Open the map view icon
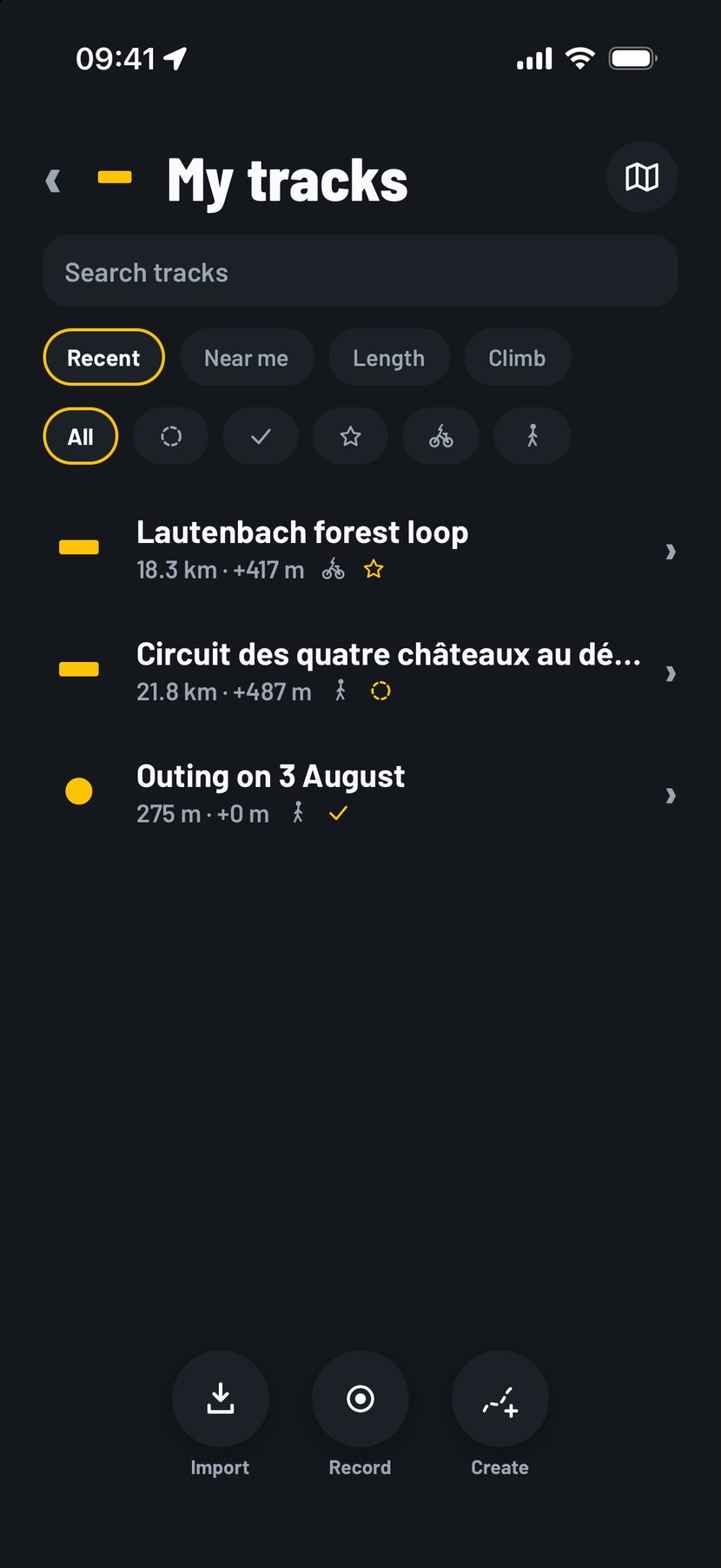Viewport: 721px width, 1568px height. coord(641,177)
